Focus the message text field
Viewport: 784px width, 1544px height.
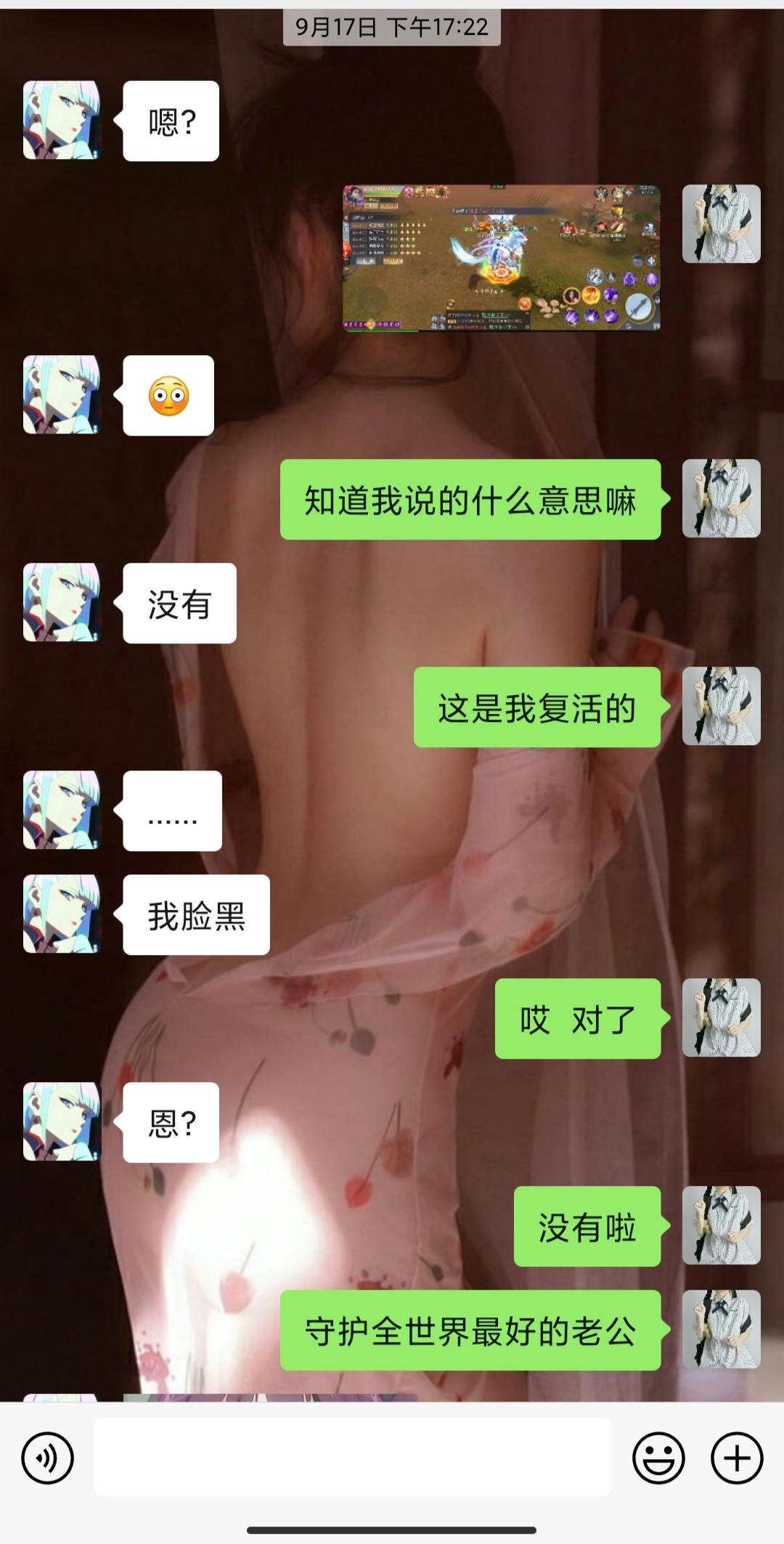coord(352,1457)
